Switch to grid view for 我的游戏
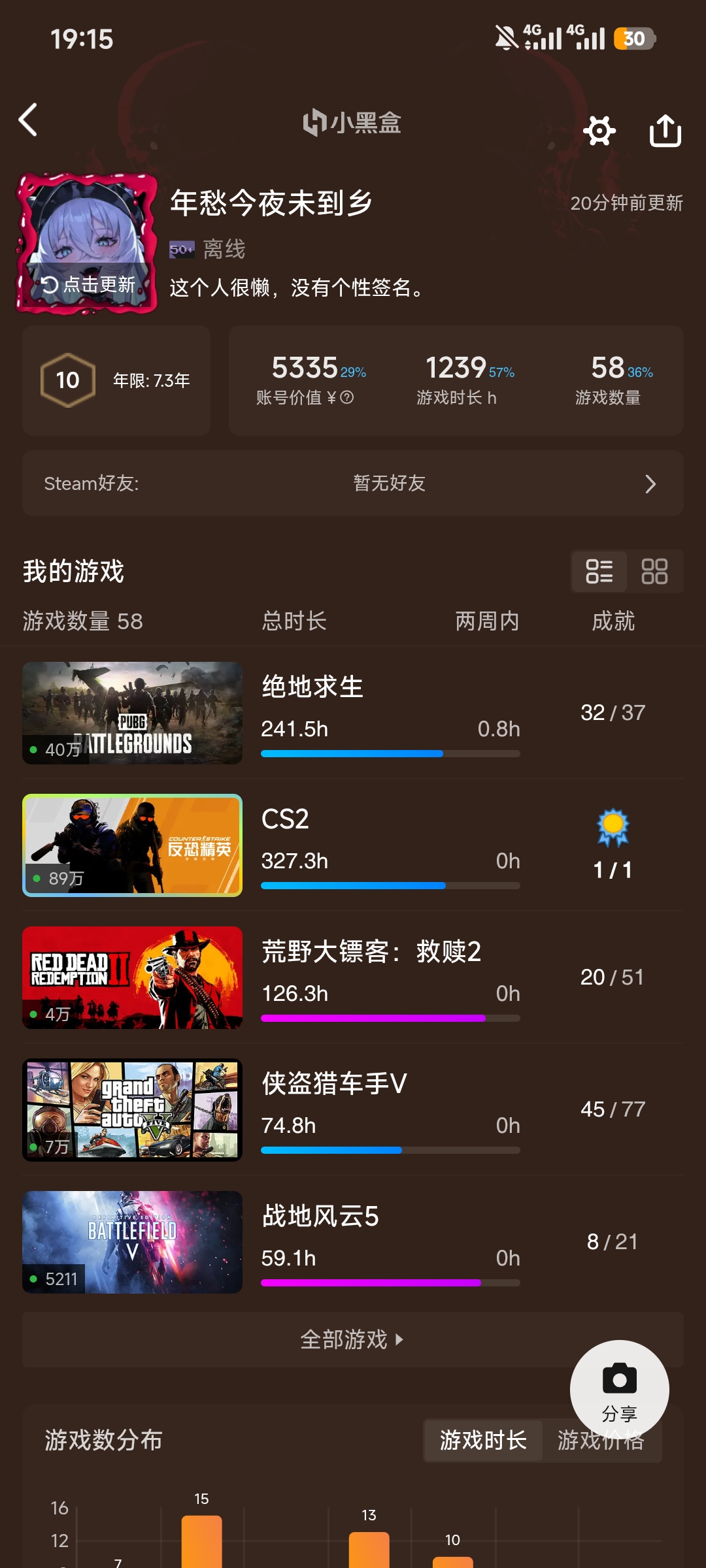The image size is (706, 1568). pos(654,572)
